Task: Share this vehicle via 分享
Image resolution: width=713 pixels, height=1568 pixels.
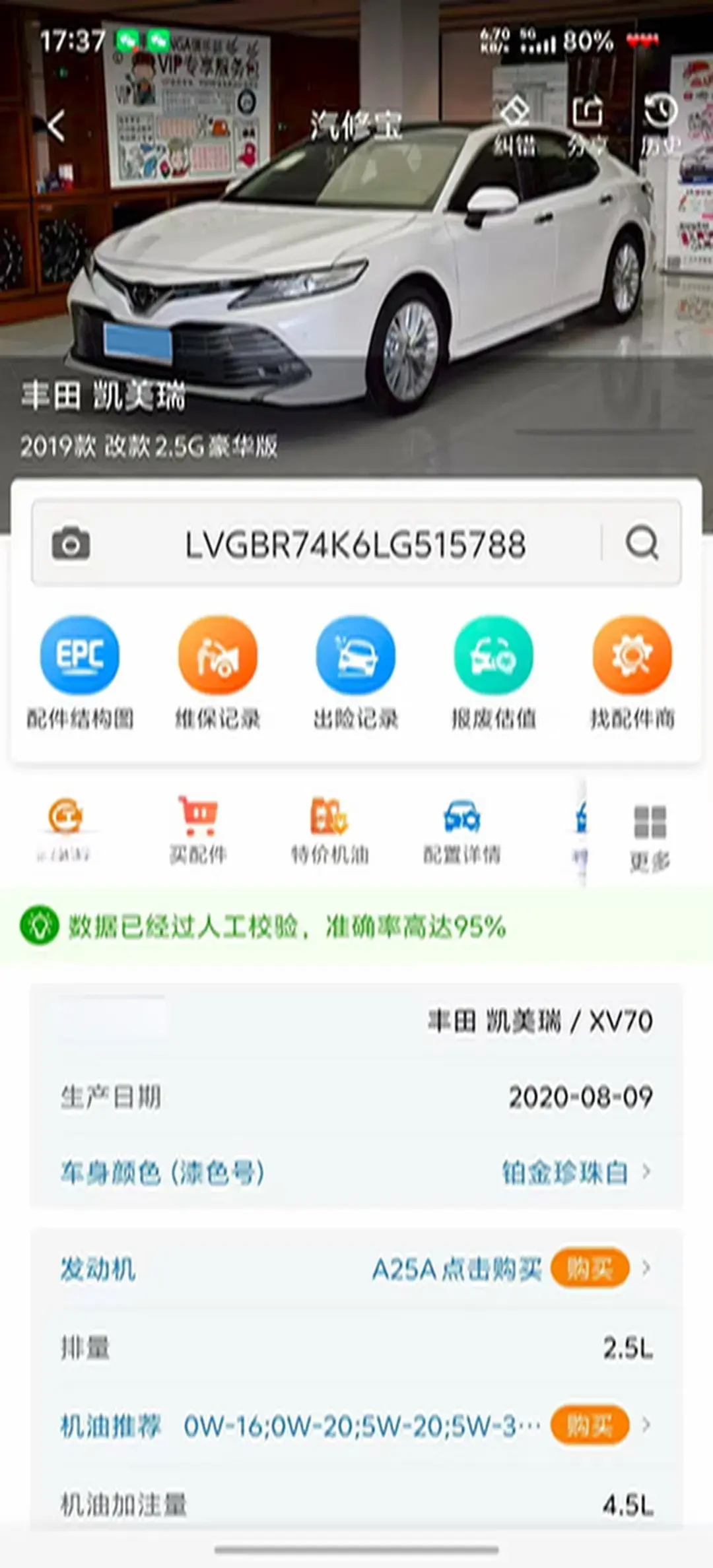Action: pos(587,125)
